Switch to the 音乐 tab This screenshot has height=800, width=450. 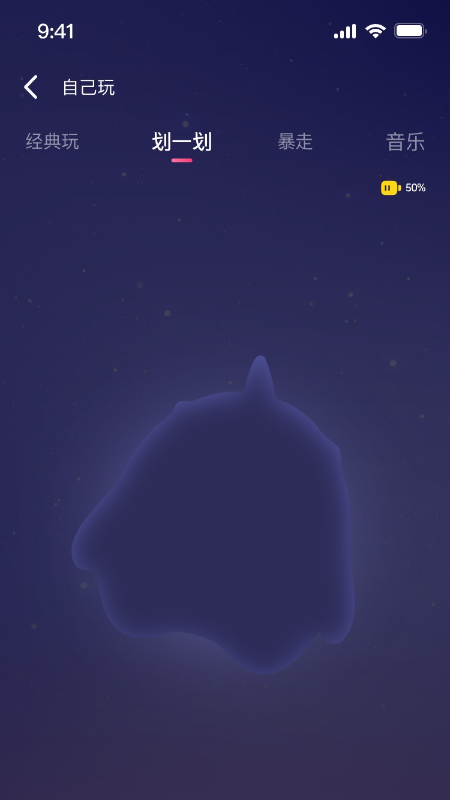pos(405,142)
